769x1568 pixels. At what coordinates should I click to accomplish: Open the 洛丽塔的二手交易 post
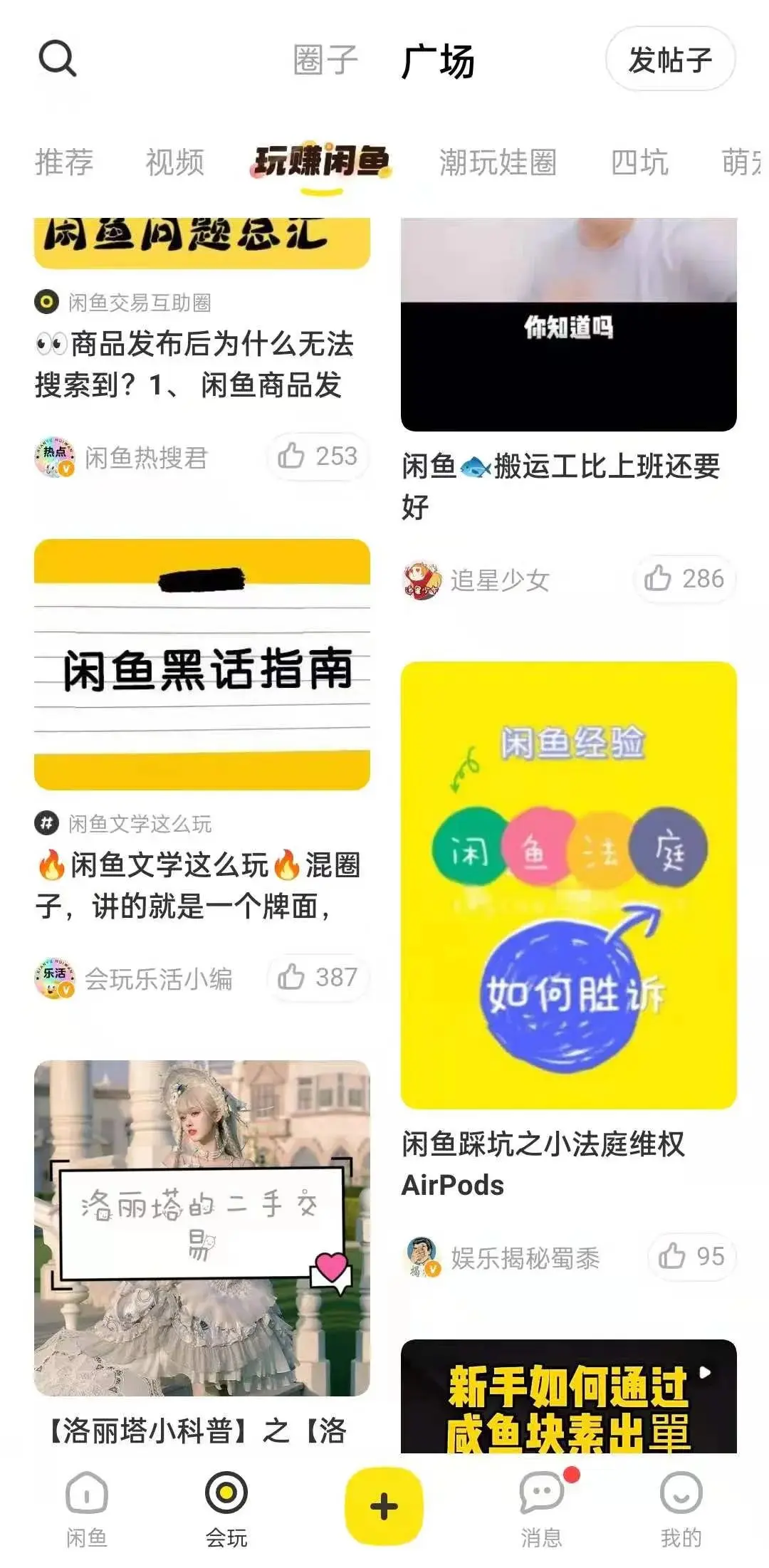(x=202, y=1228)
